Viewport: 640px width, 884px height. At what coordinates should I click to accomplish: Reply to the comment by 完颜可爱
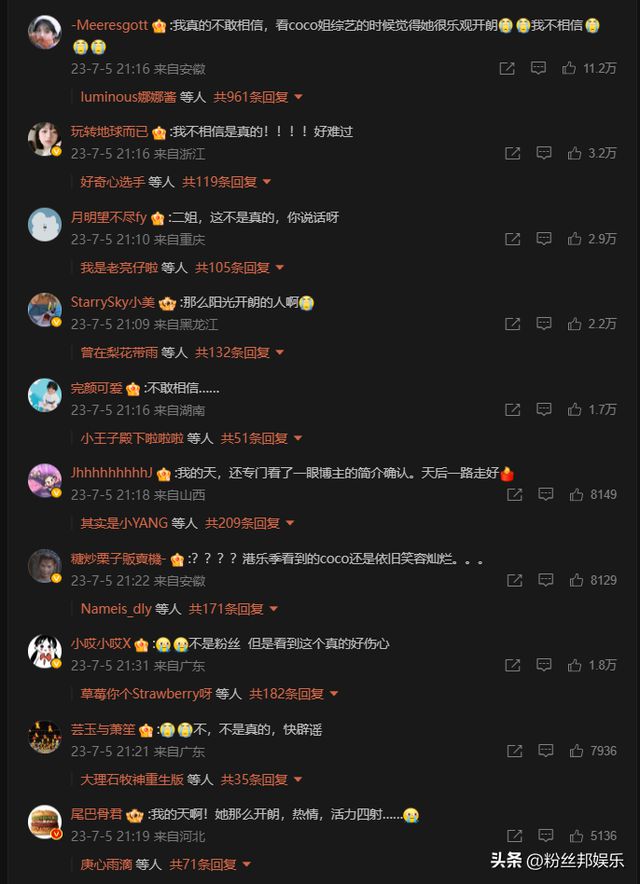click(x=543, y=409)
